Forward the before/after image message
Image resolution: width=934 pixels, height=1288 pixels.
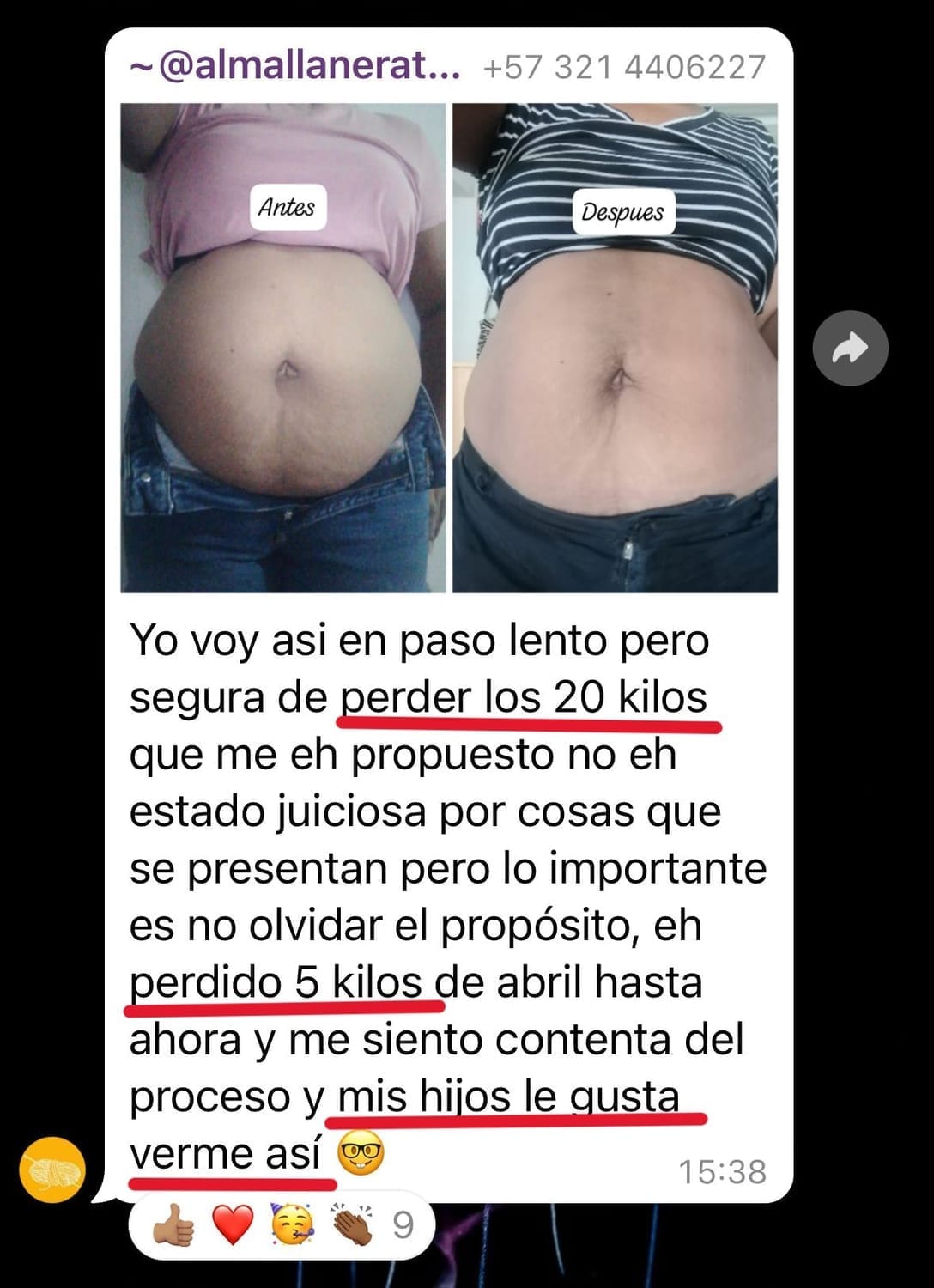click(850, 348)
